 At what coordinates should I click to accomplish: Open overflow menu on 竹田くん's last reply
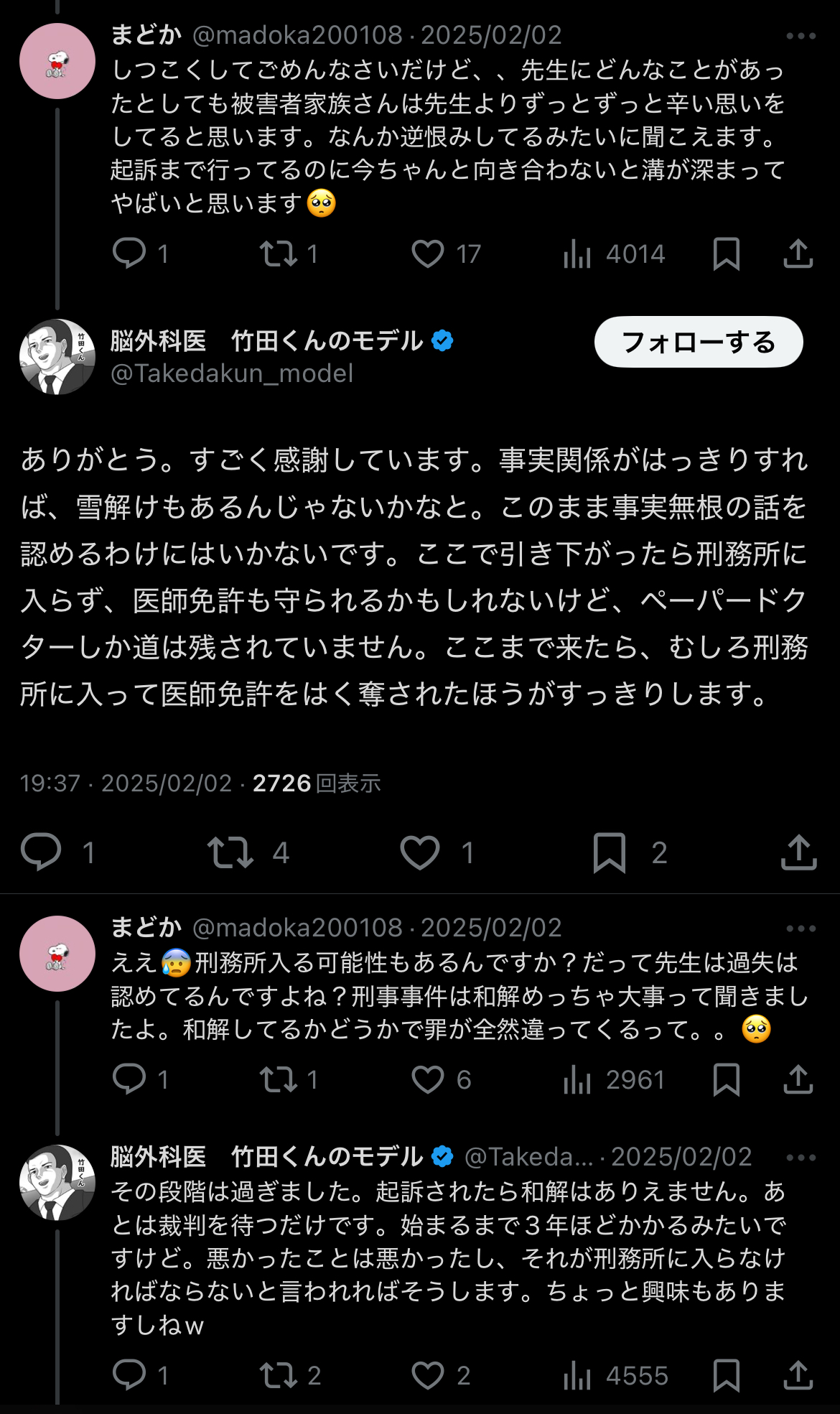click(801, 1158)
